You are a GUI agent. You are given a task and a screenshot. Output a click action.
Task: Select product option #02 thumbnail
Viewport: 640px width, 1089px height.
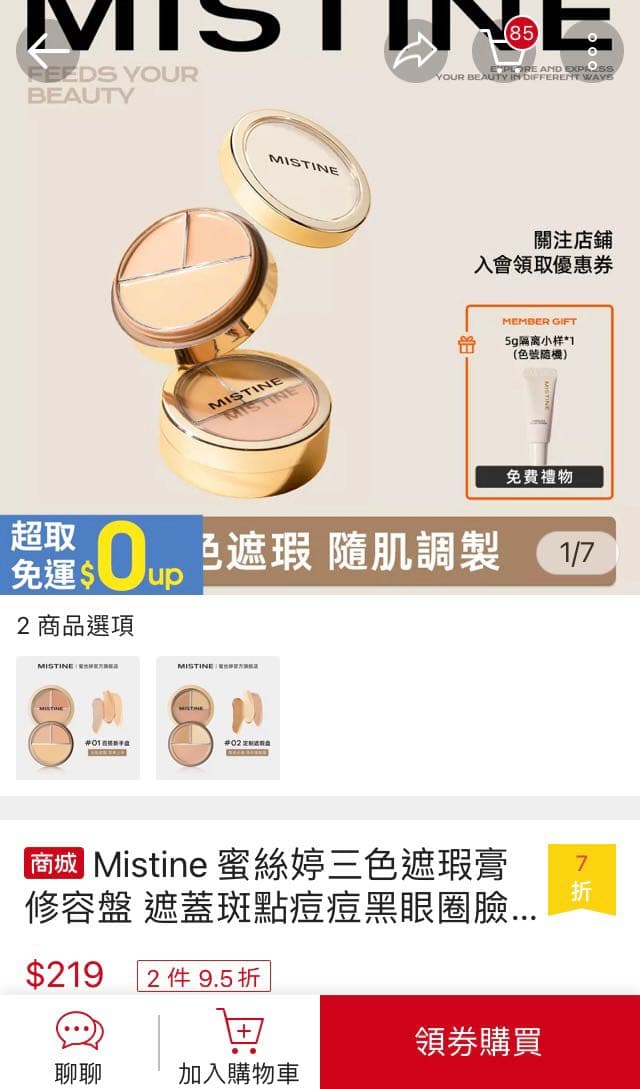(x=218, y=717)
